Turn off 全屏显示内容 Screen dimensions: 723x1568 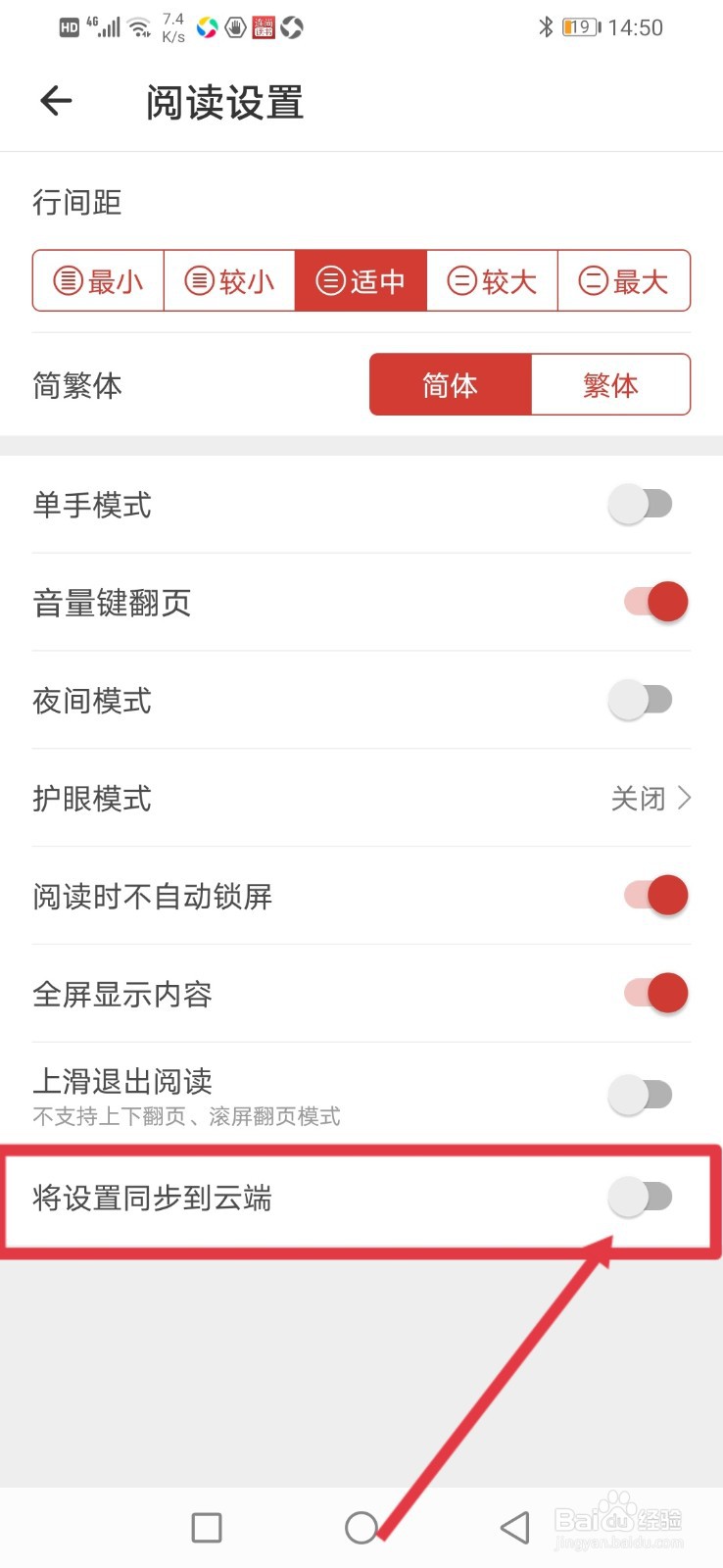click(x=655, y=993)
